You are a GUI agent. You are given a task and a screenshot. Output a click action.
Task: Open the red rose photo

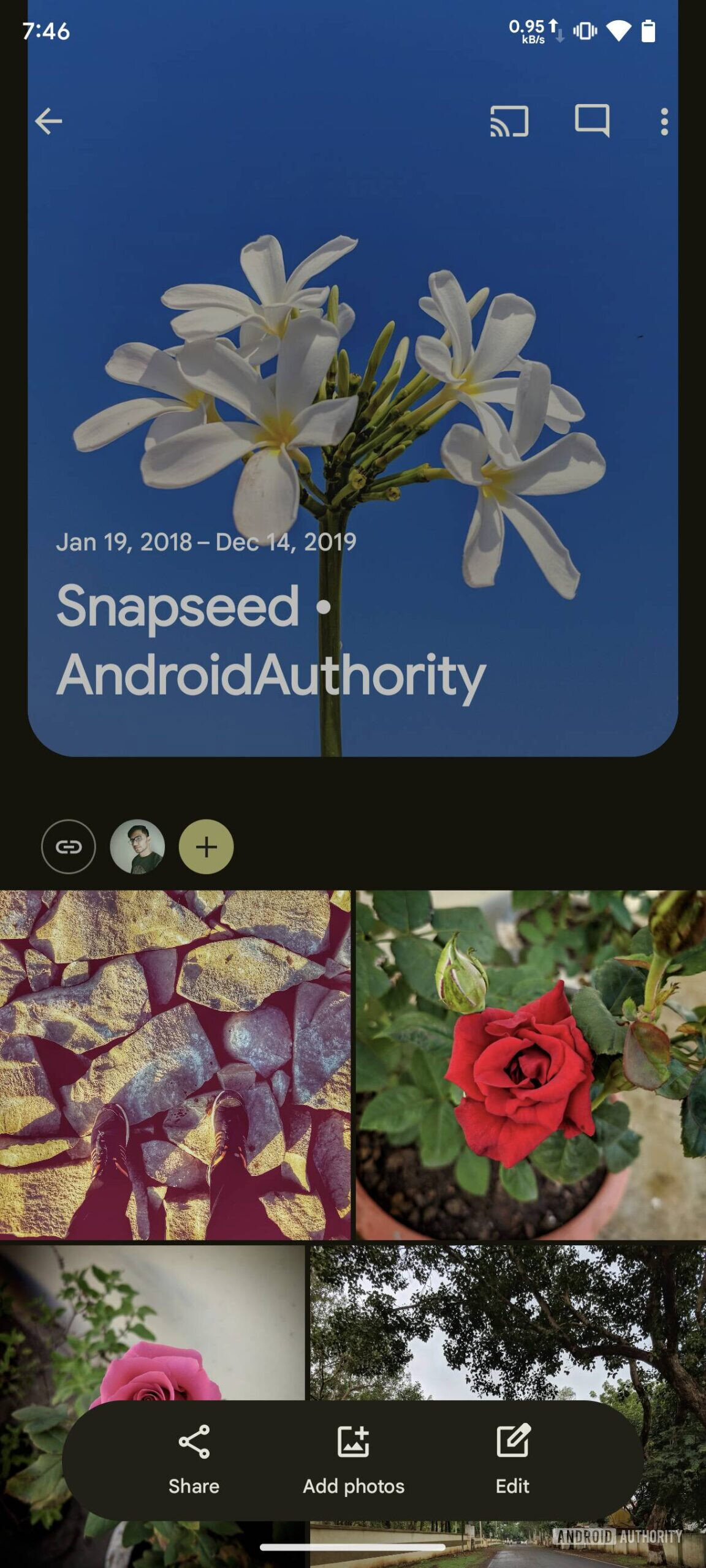click(531, 1065)
